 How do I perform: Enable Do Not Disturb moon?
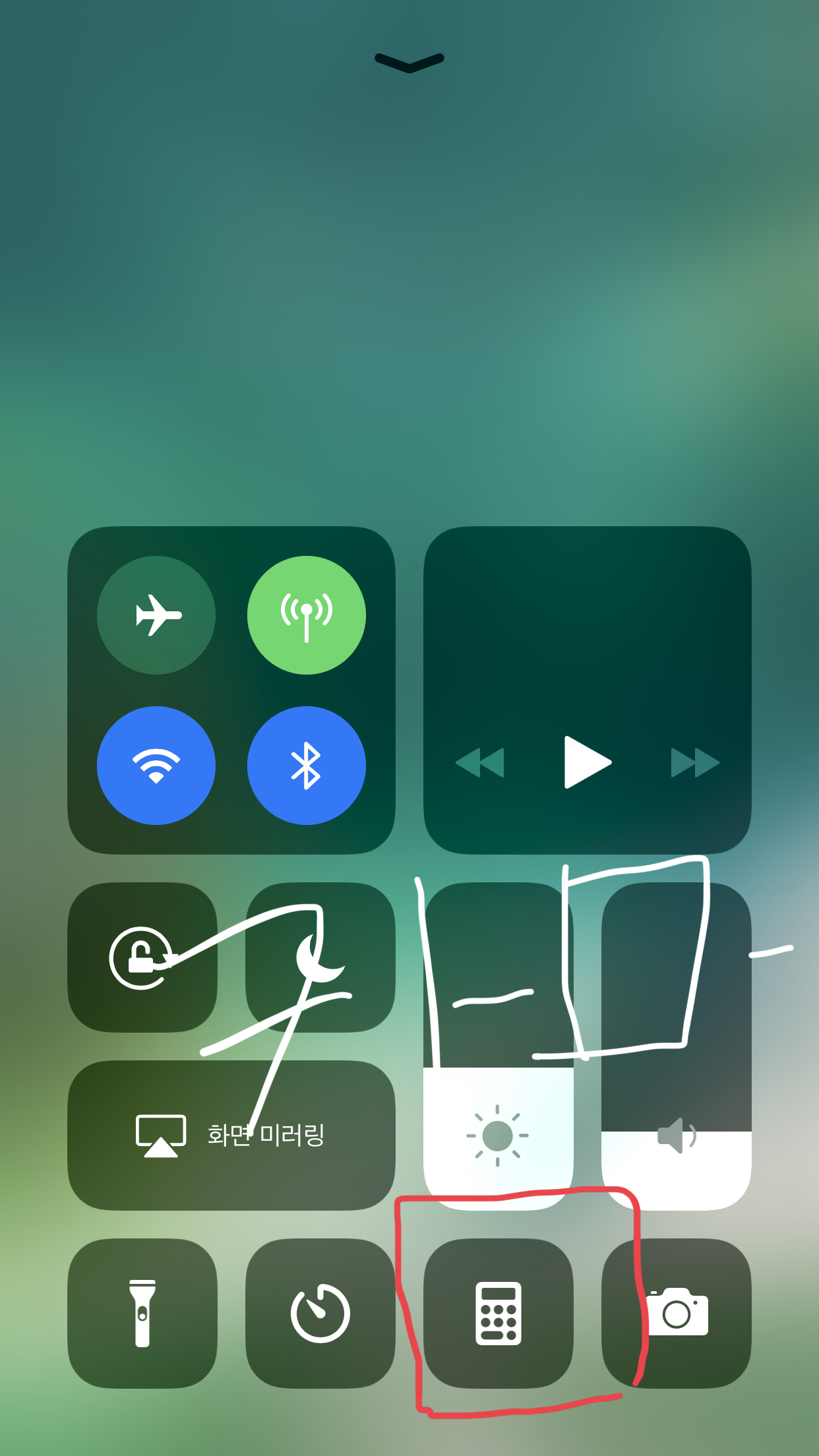coord(320,957)
